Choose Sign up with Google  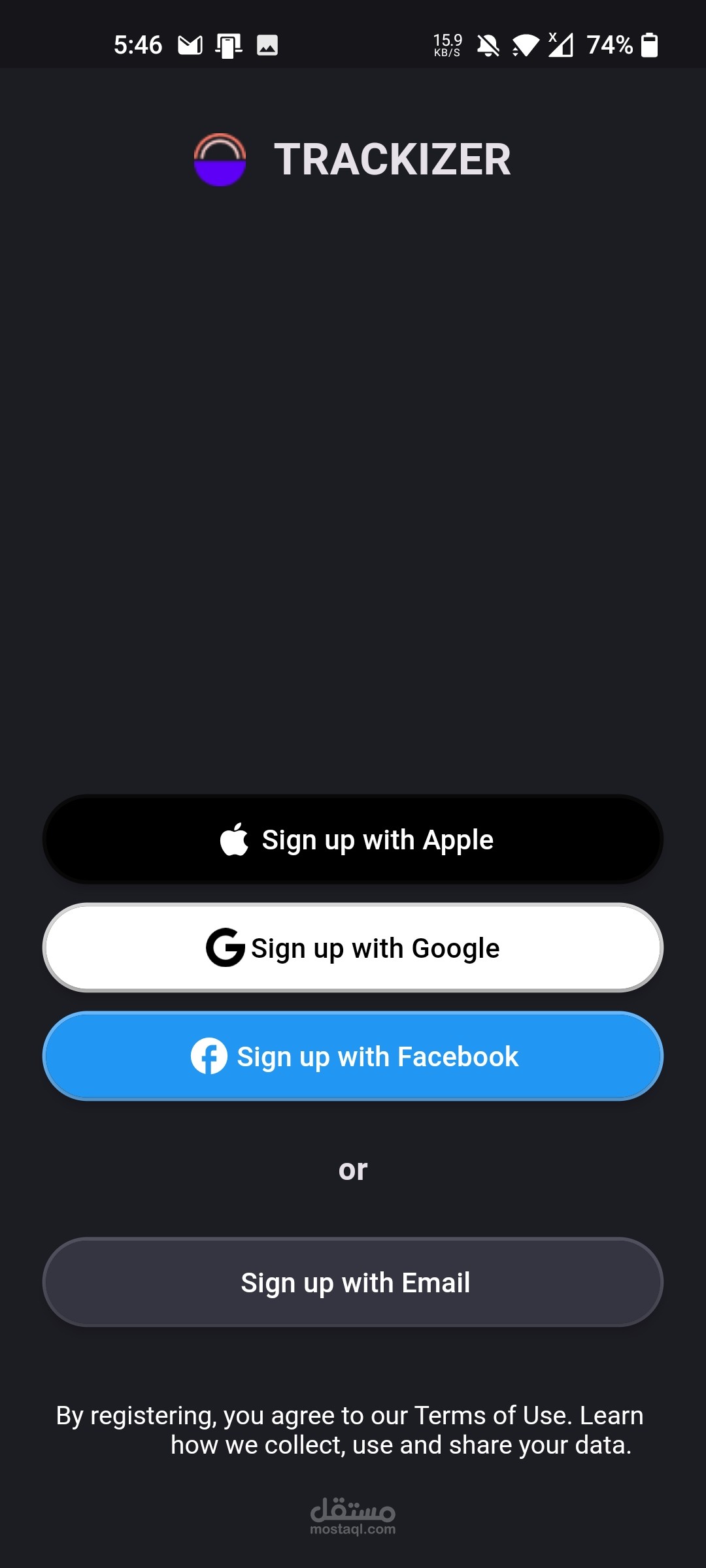click(x=353, y=948)
